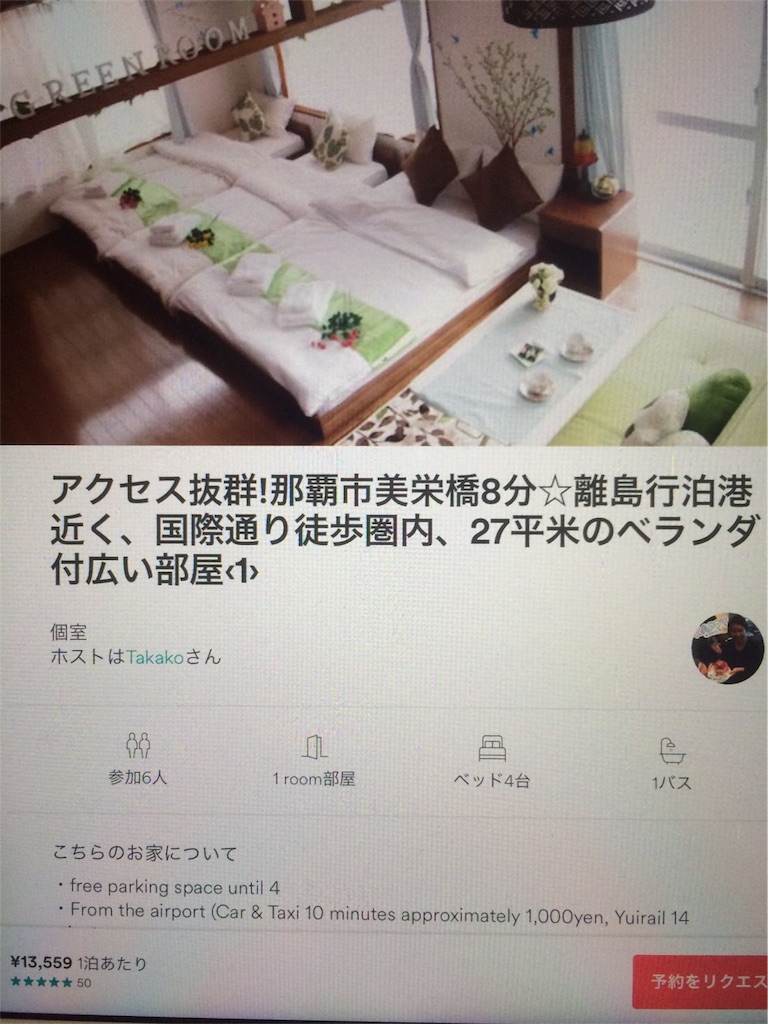The width and height of the screenshot is (768, 1024).
Task: Tap the 予約をリクエスト button
Action: (x=700, y=981)
